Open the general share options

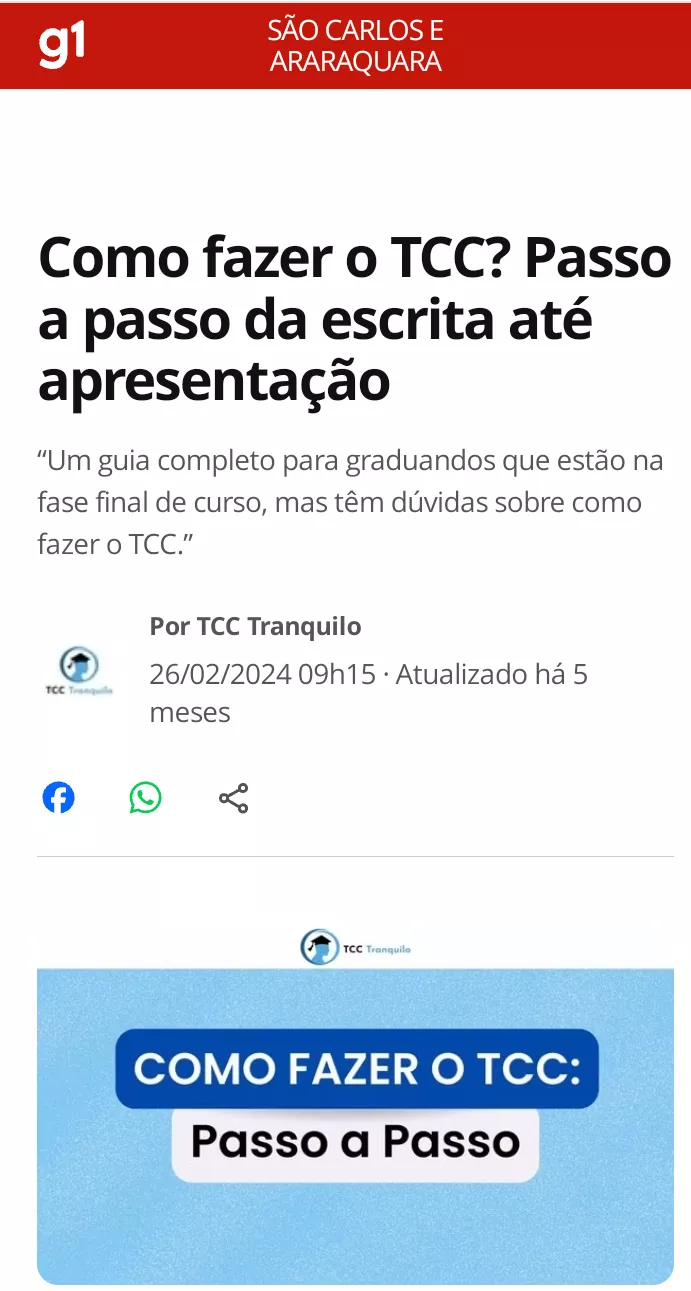coord(233,798)
